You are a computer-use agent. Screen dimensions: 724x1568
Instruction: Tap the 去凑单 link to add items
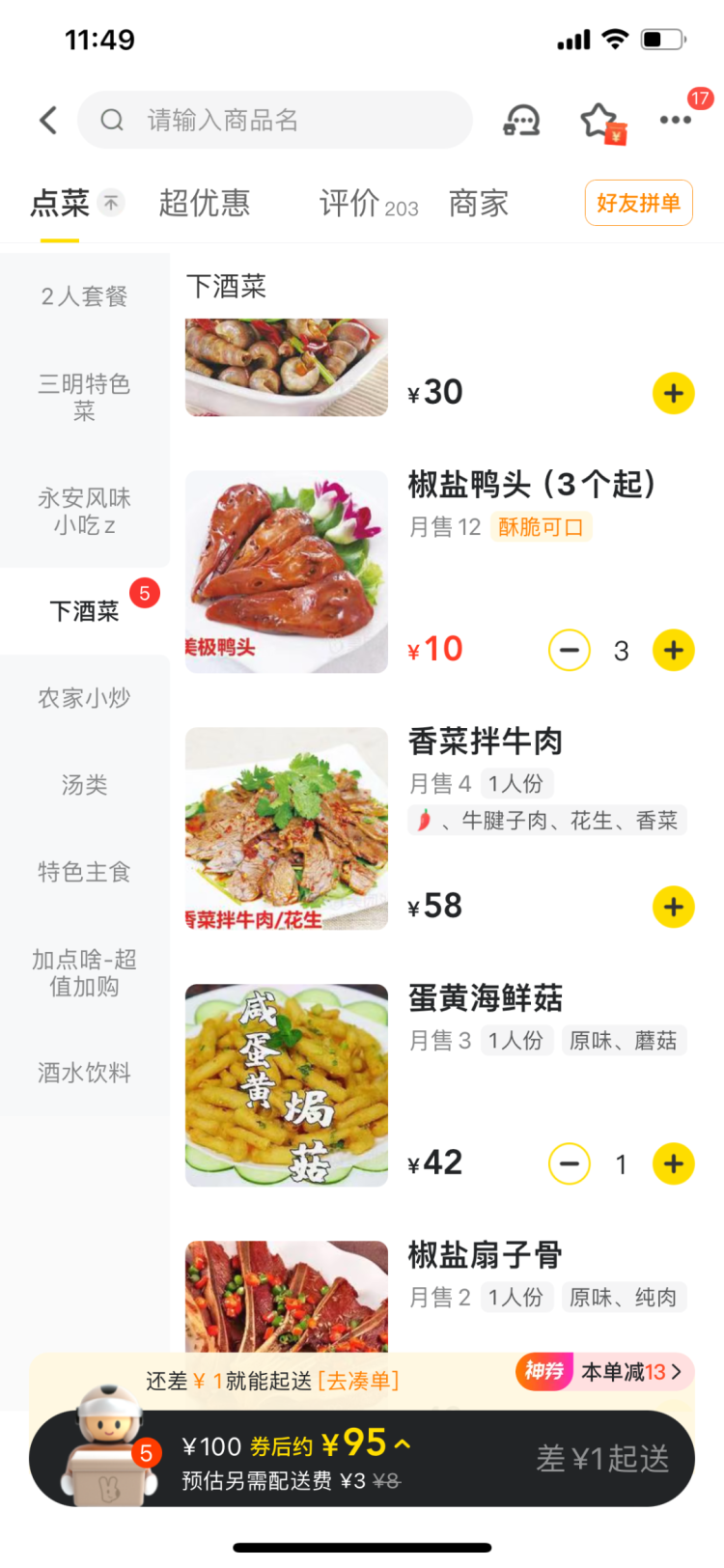click(358, 1381)
